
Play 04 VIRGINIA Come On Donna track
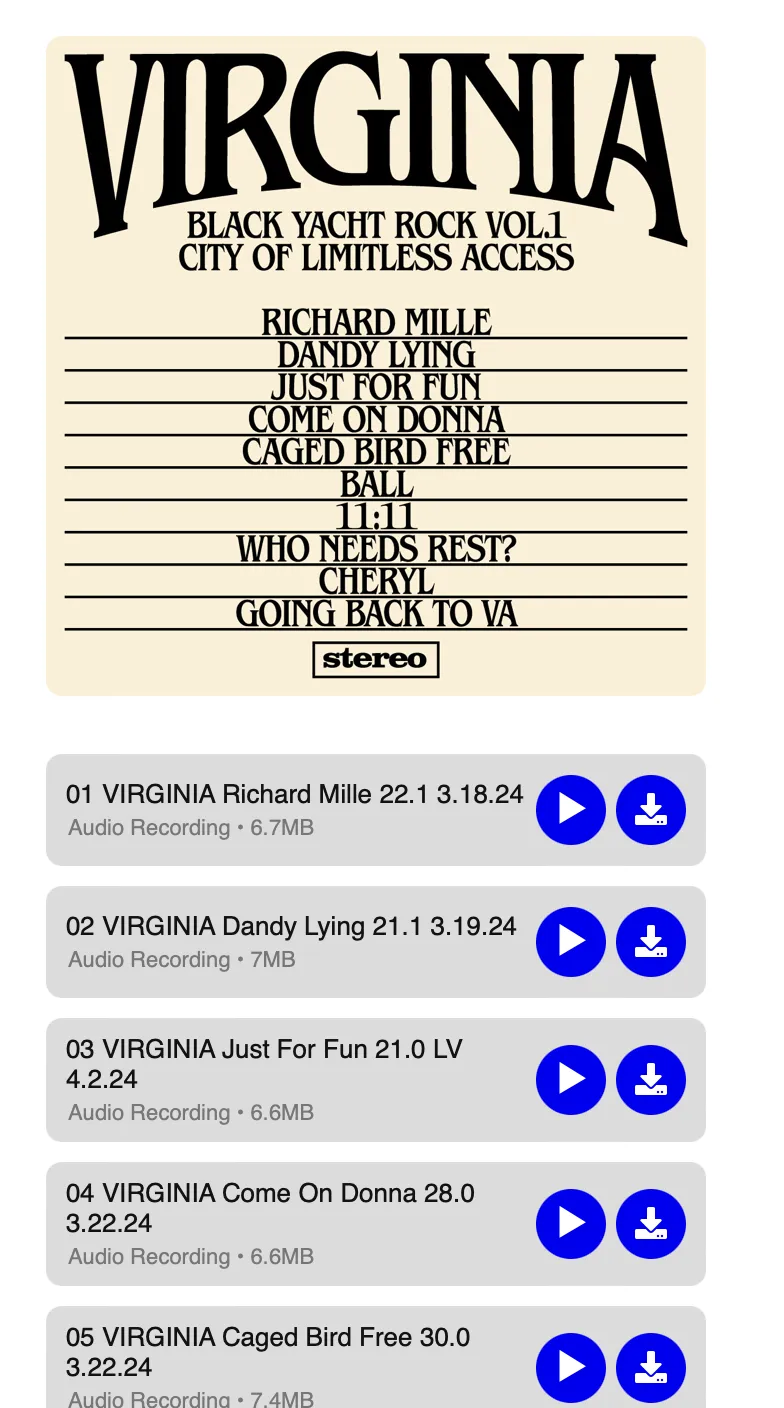(x=571, y=1224)
